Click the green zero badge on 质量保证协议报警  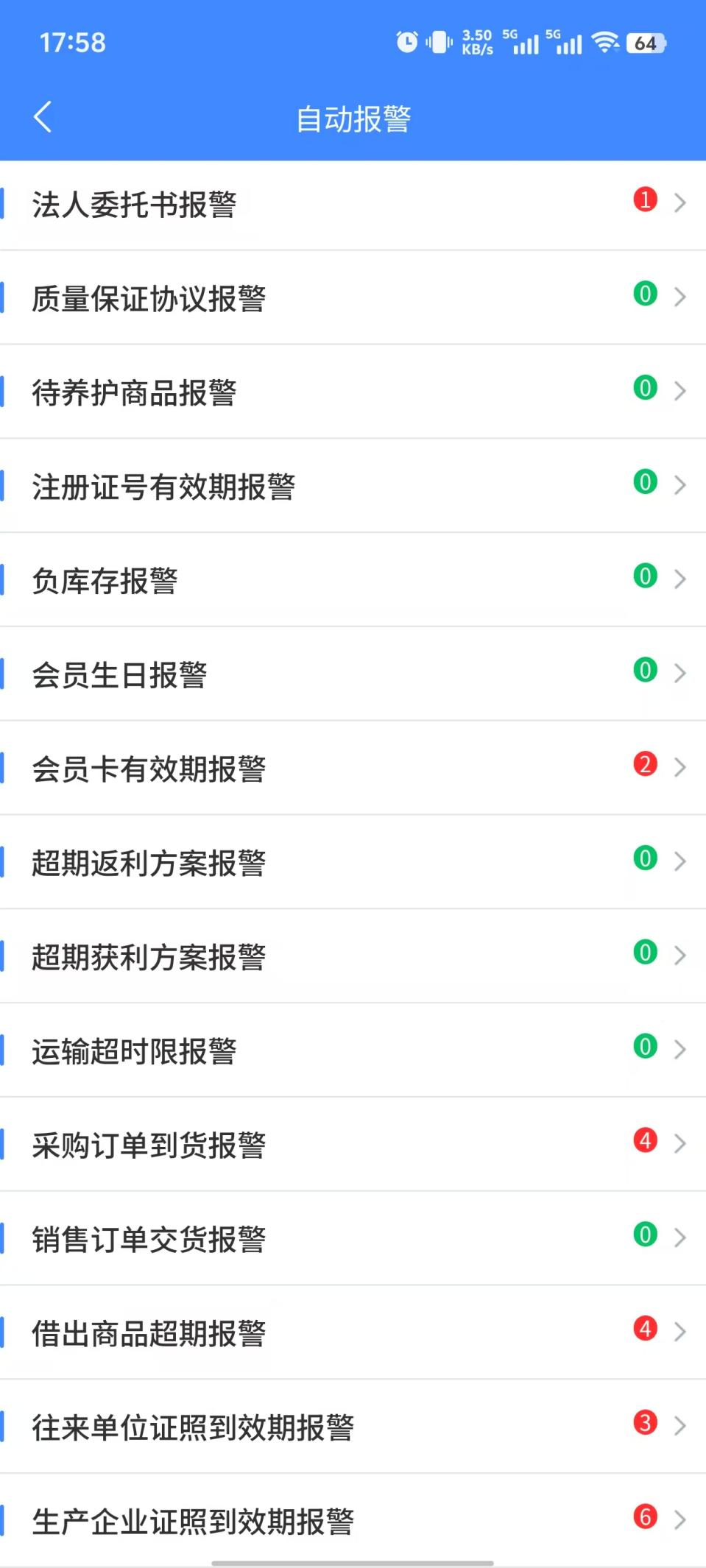(644, 293)
